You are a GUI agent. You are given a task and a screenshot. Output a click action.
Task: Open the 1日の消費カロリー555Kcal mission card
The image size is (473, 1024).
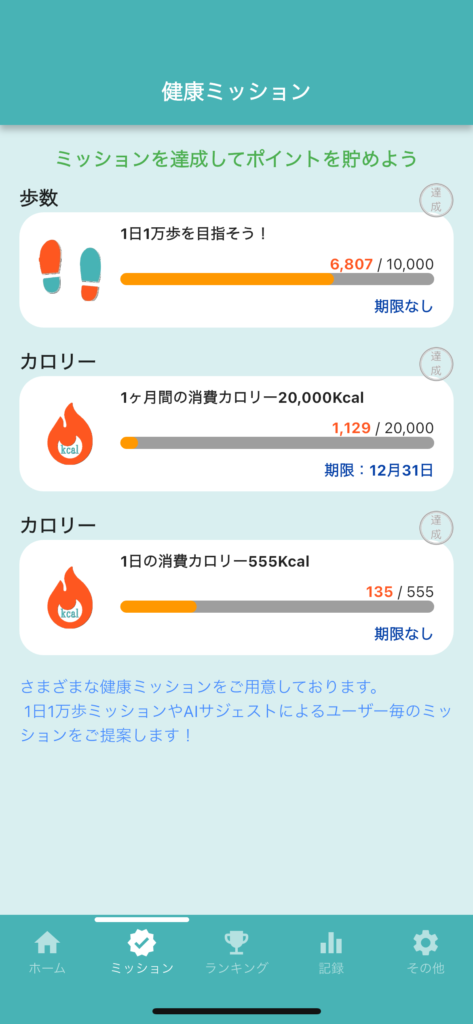(236, 598)
